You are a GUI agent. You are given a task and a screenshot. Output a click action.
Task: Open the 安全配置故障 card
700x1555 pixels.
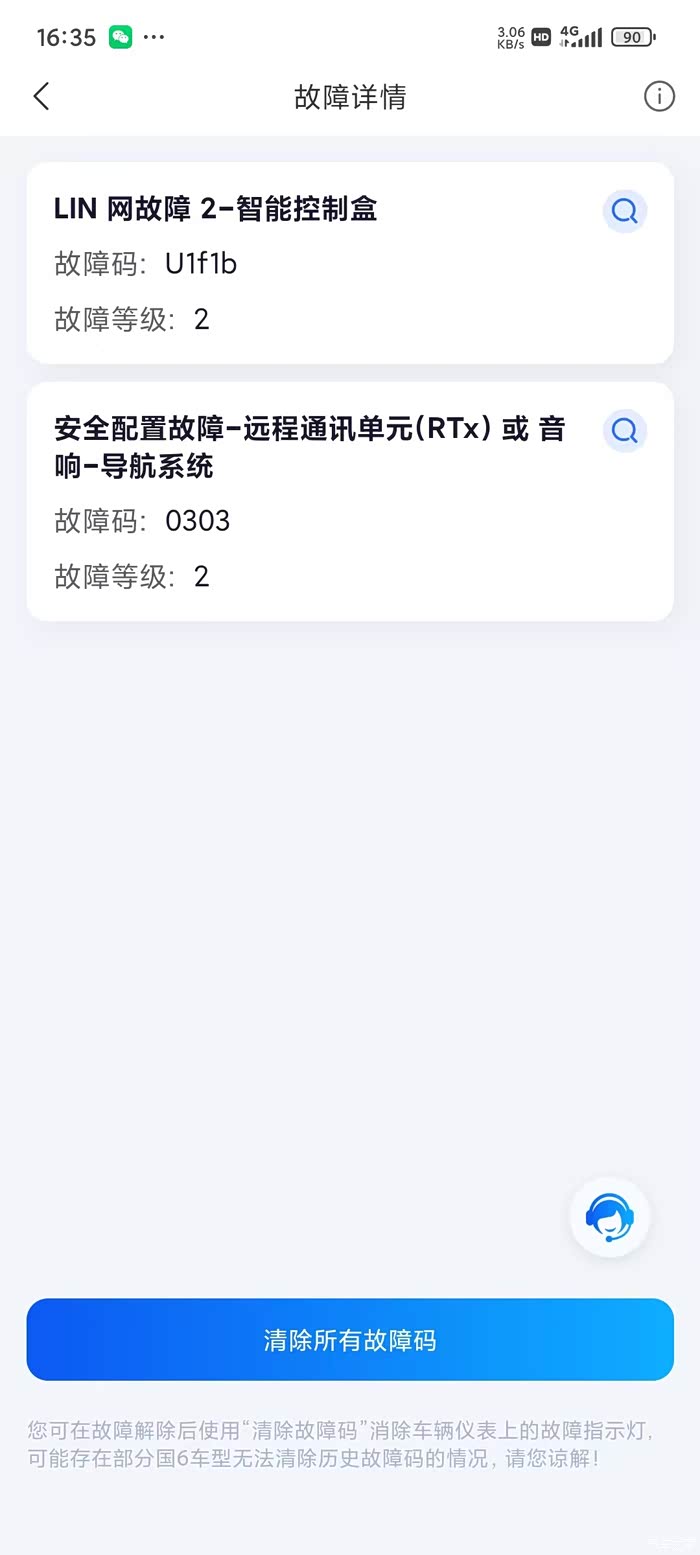[350, 501]
